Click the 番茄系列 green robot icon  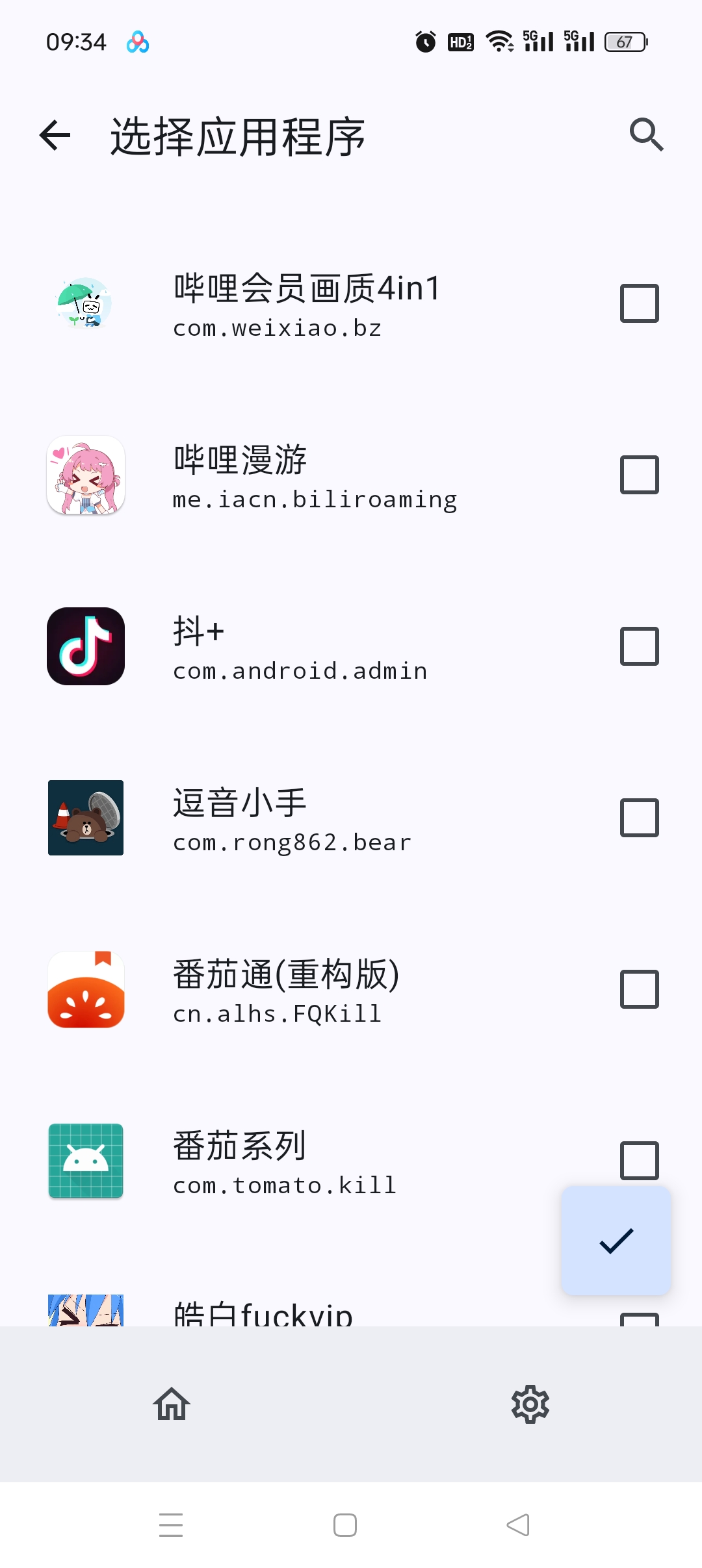coord(85,1161)
